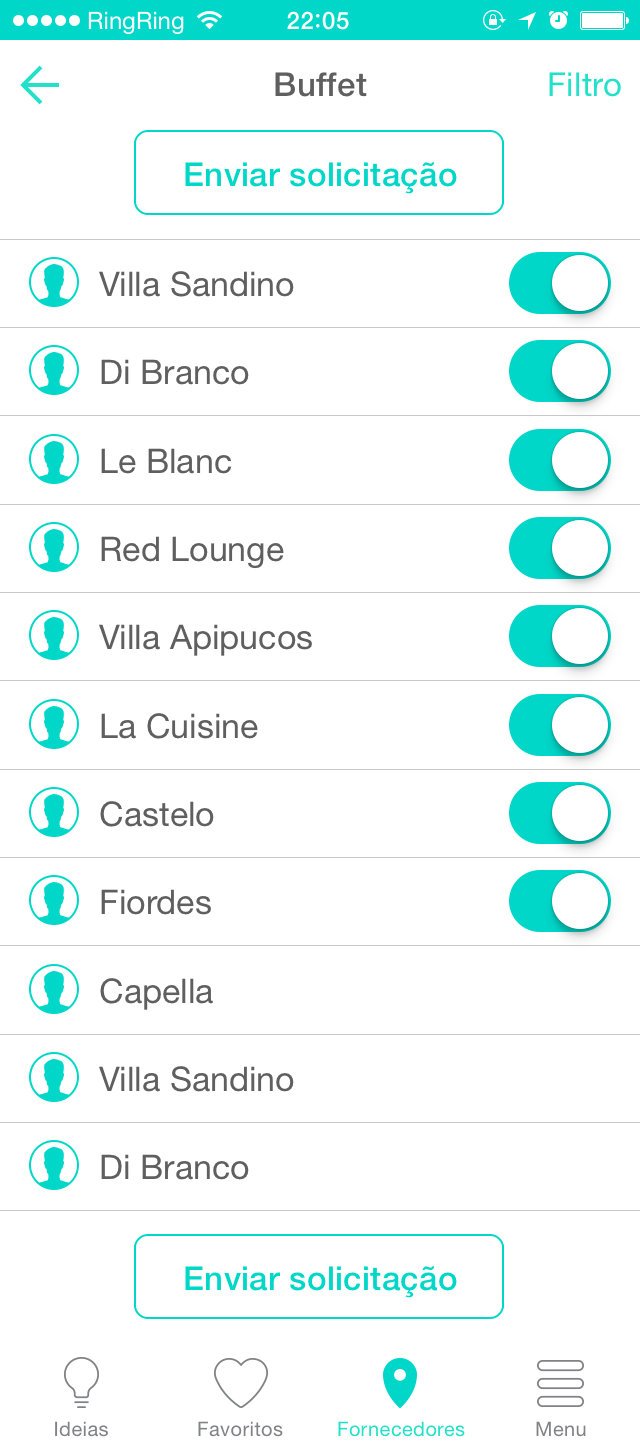
Task: Go back using the arrow icon
Action: pos(40,85)
